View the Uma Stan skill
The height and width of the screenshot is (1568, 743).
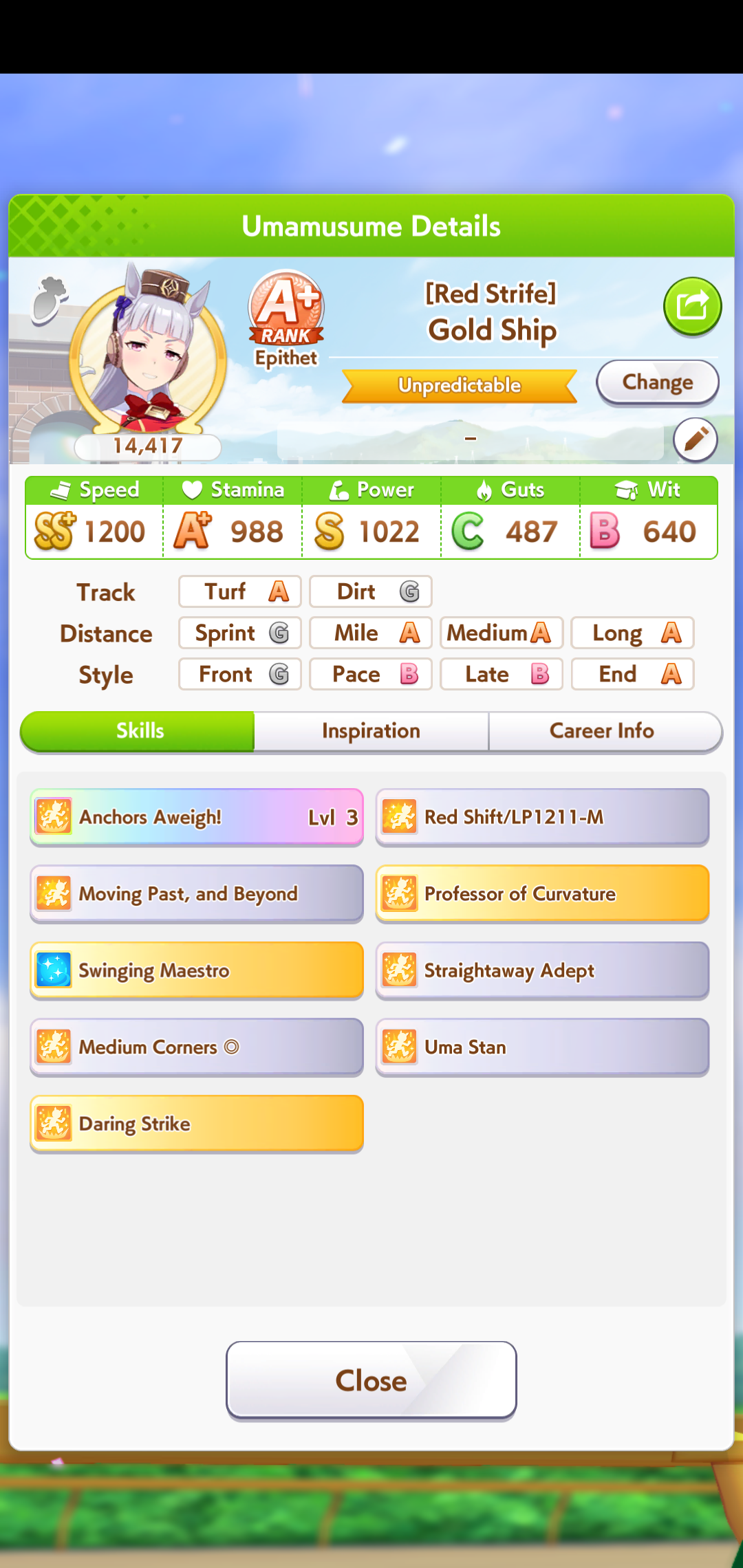click(x=542, y=1047)
